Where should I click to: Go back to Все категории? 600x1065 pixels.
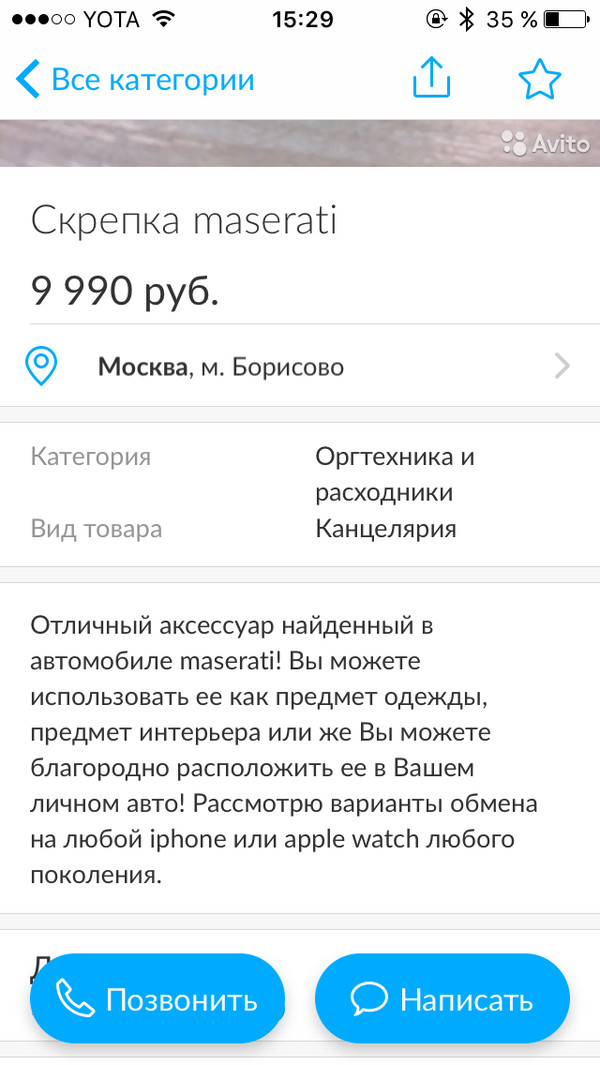click(x=135, y=80)
